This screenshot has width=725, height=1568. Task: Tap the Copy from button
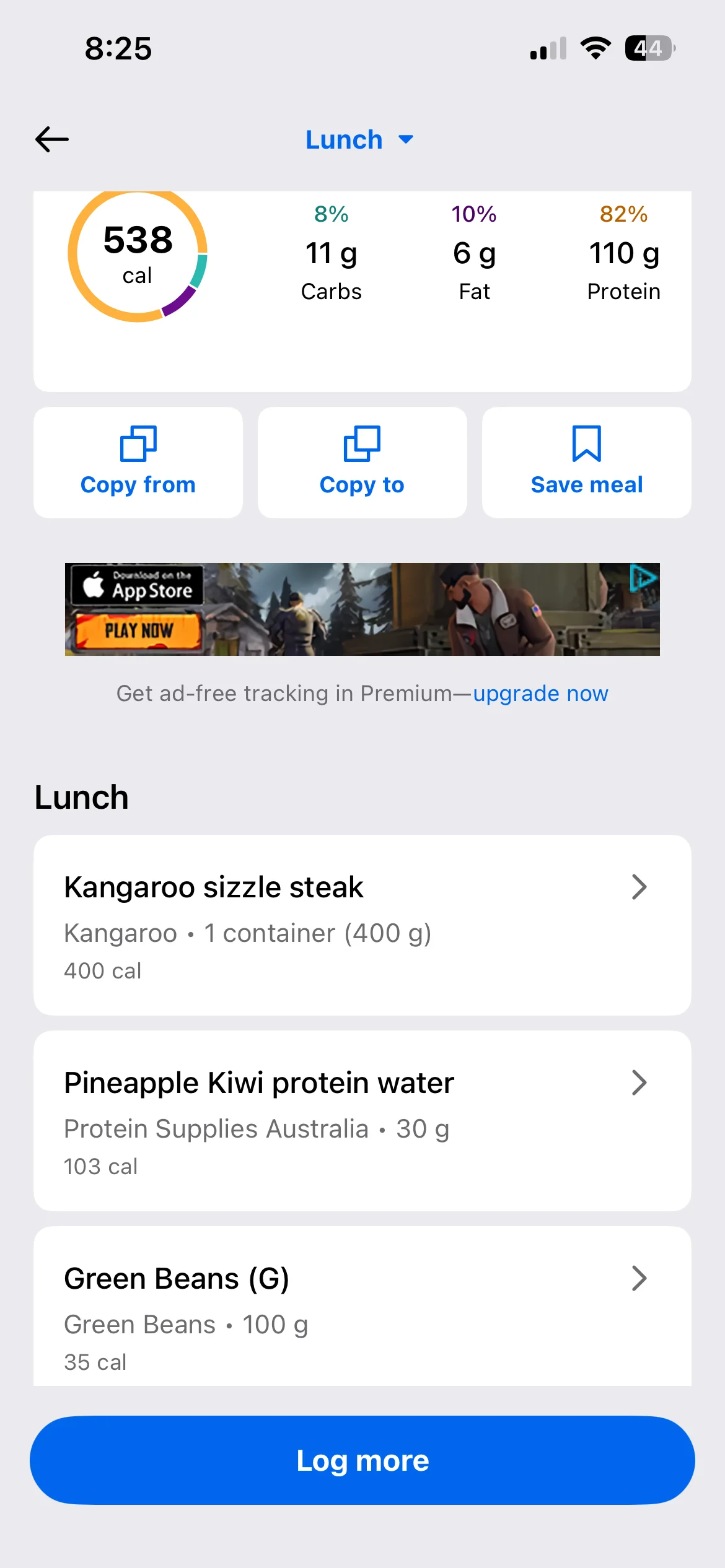click(138, 463)
